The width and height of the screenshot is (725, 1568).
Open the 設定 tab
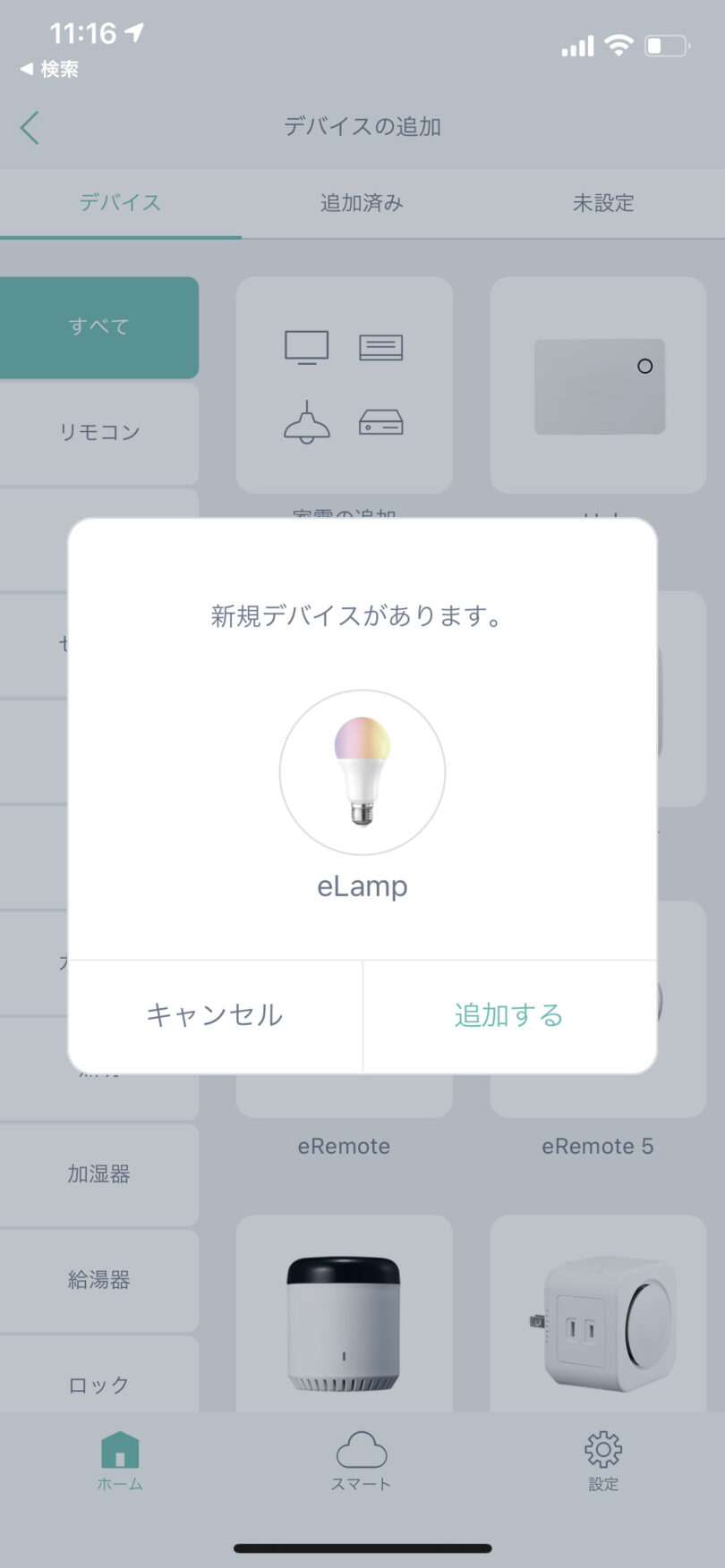click(603, 1460)
